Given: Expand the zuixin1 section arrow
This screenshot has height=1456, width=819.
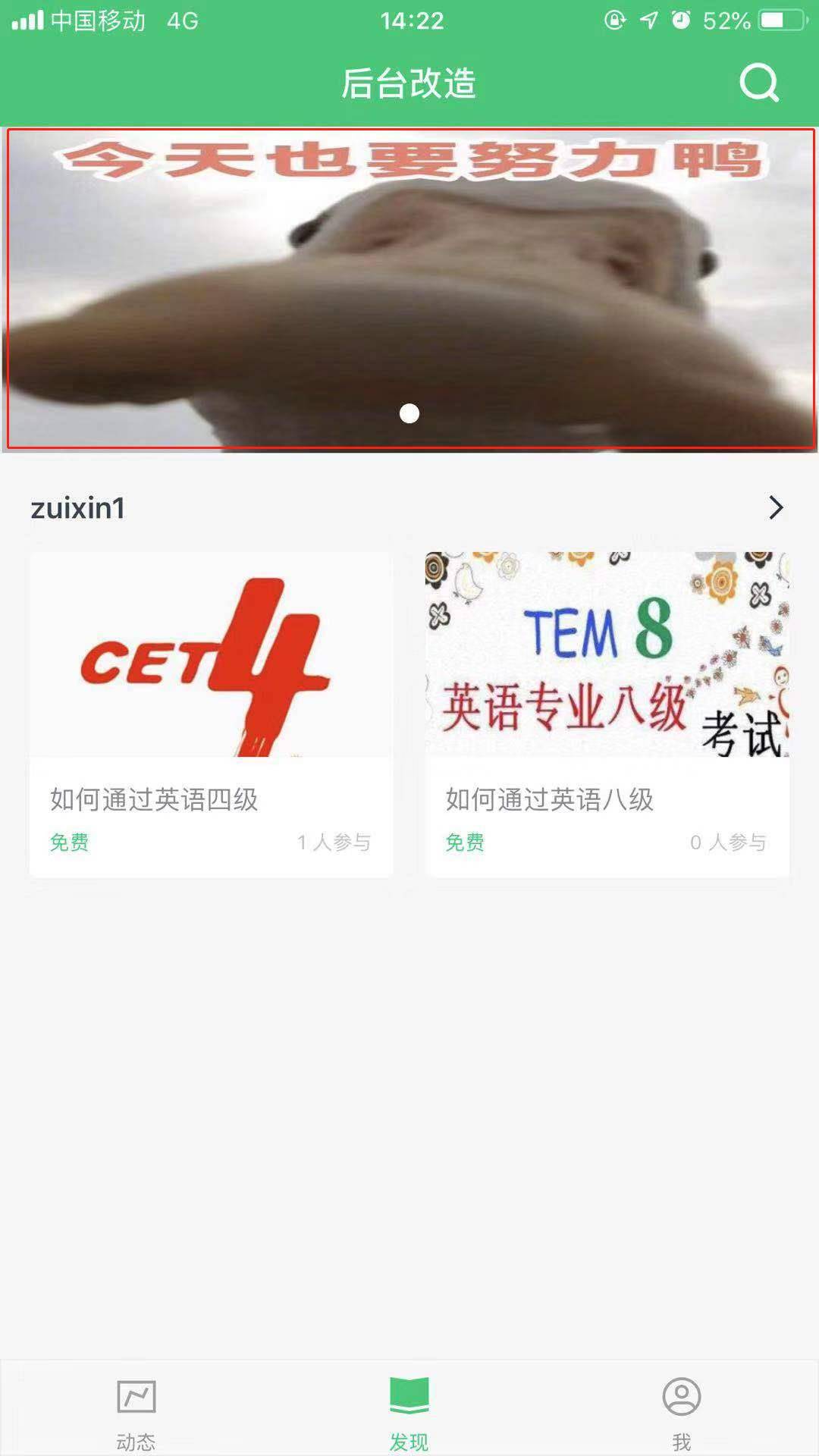Looking at the screenshot, I should pos(775,507).
